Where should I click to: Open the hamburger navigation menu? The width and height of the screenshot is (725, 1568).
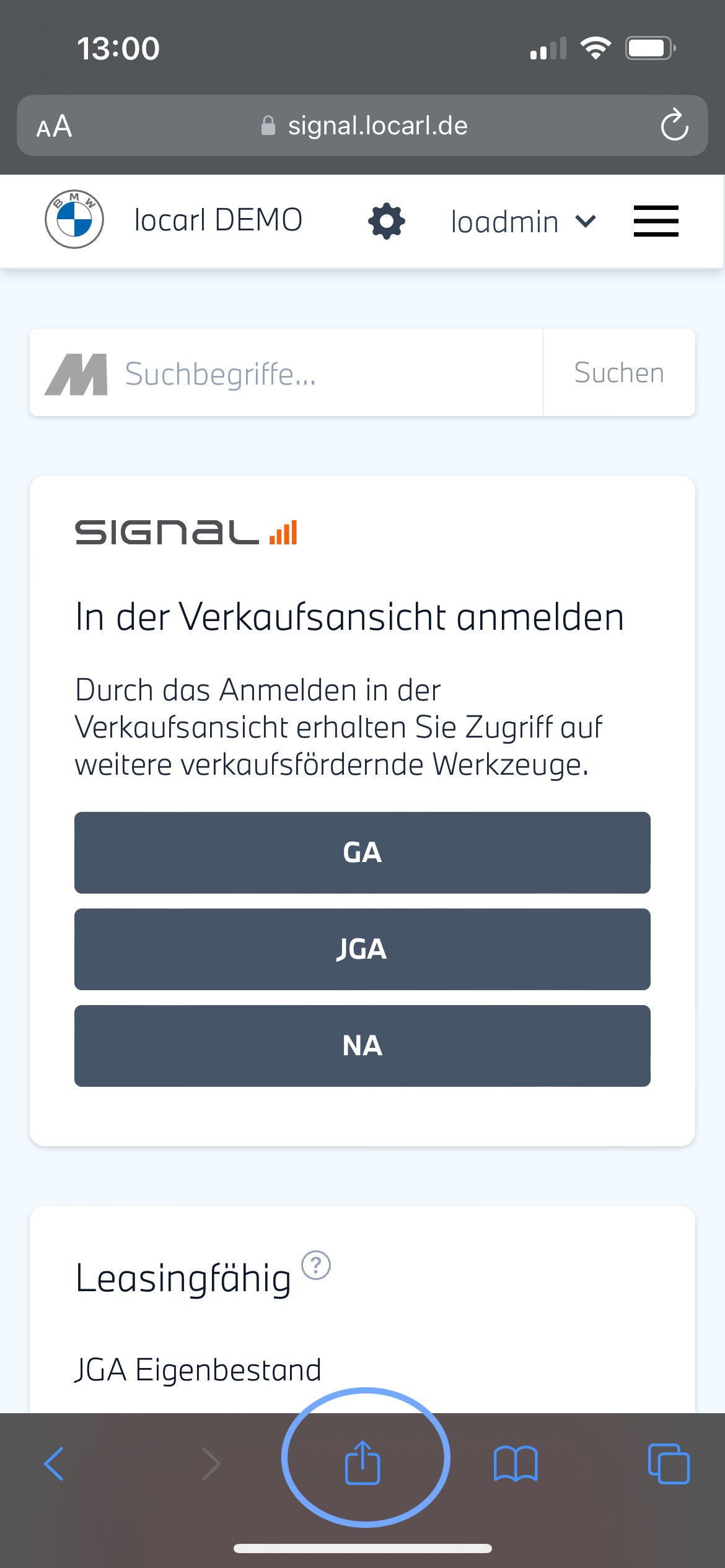coord(656,220)
